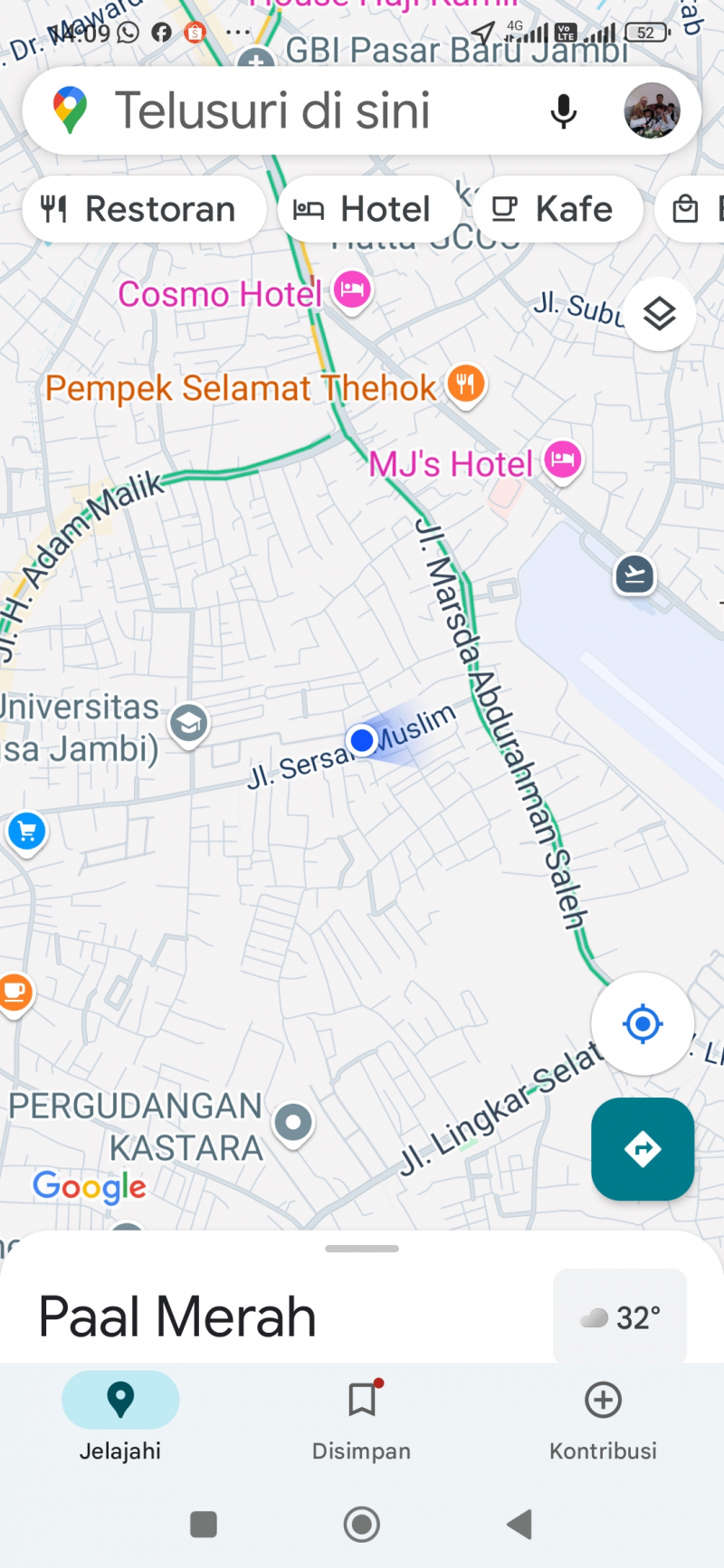Tap the search field Telusuri di sini
Screen dimensions: 724x1568
271,110
